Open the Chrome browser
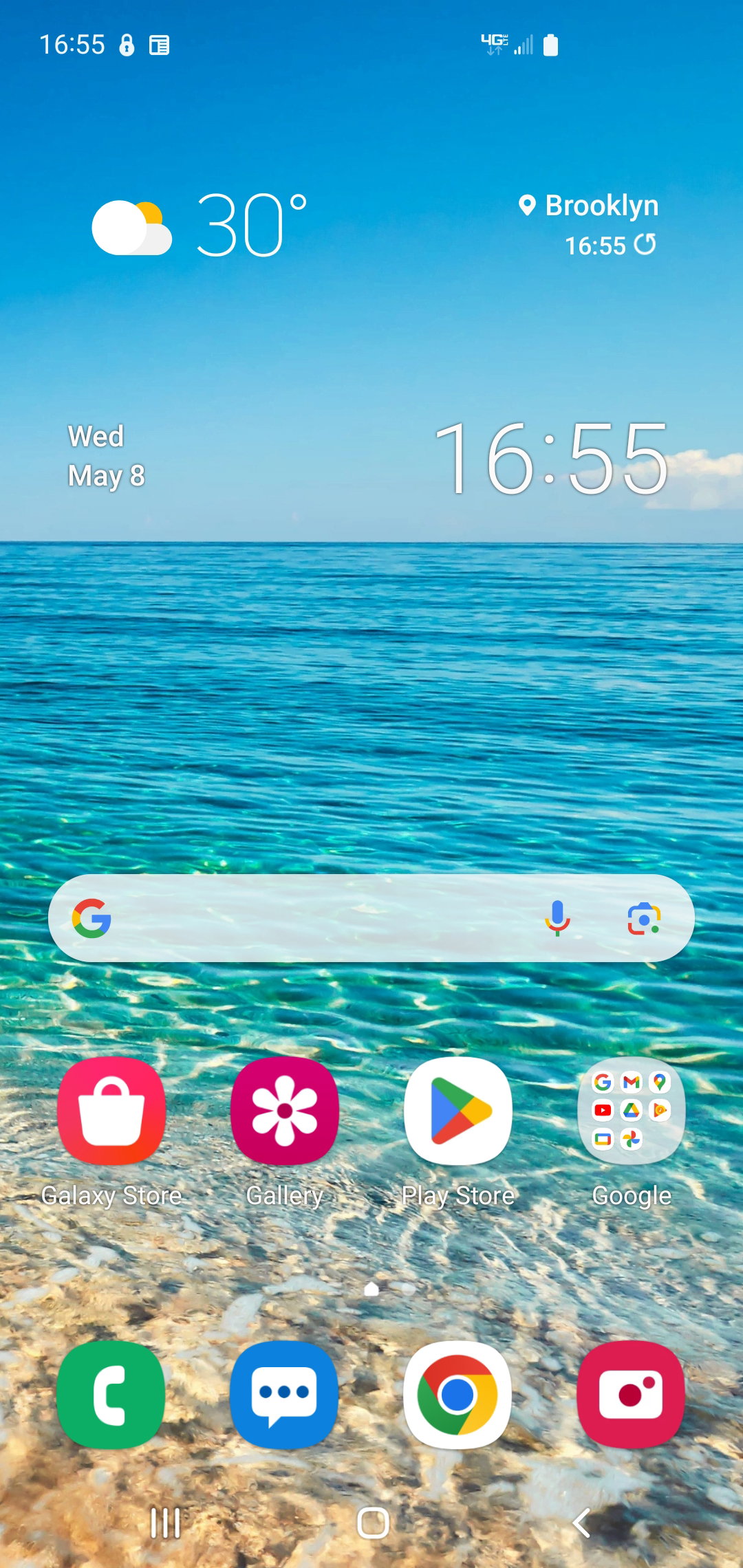743x1568 pixels. (458, 1394)
